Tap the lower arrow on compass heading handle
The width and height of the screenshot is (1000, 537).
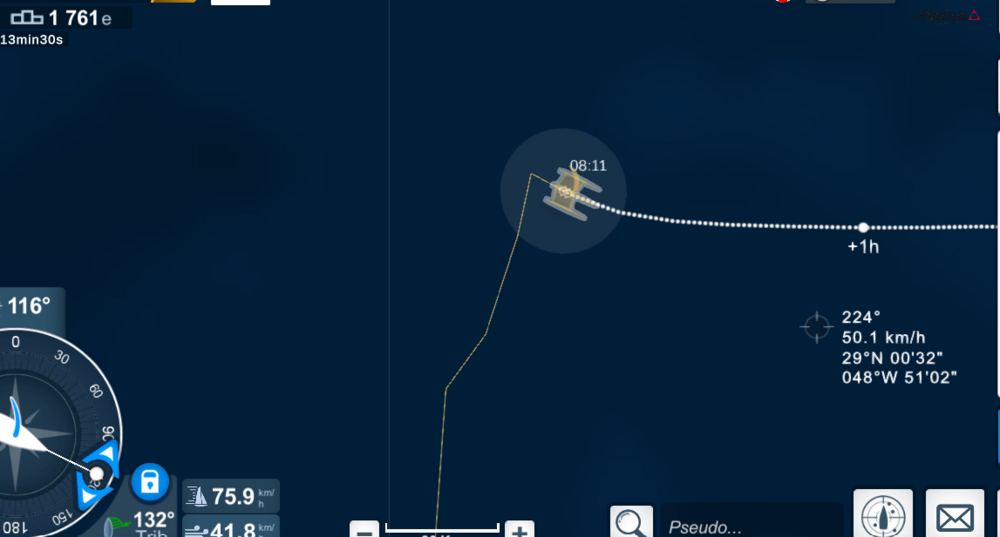(x=88, y=495)
